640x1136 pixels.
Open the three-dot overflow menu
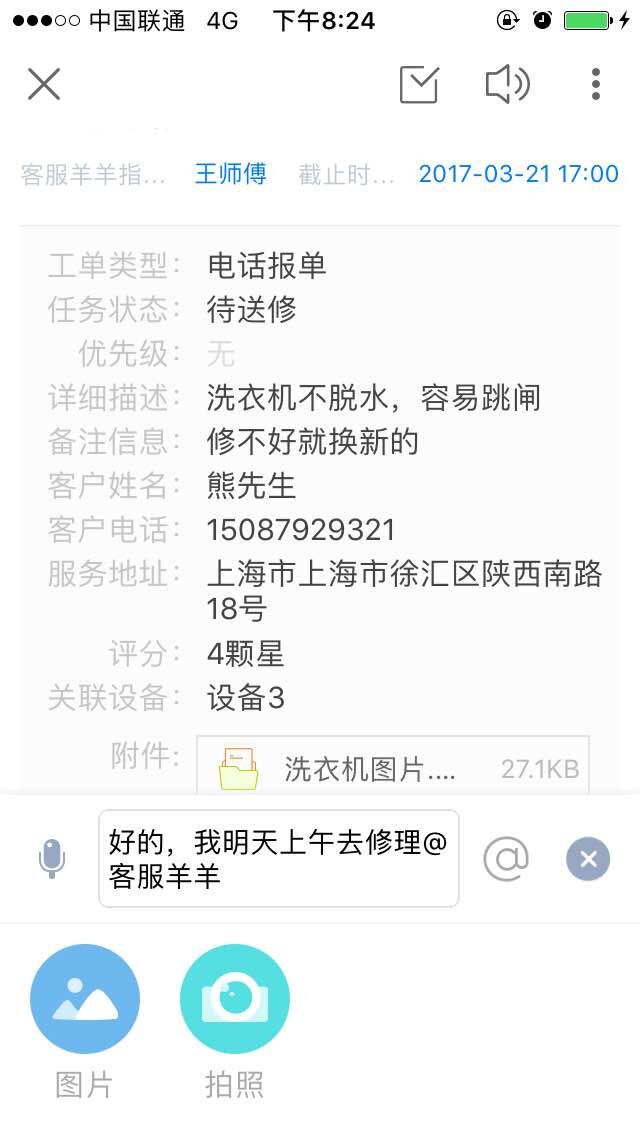595,84
